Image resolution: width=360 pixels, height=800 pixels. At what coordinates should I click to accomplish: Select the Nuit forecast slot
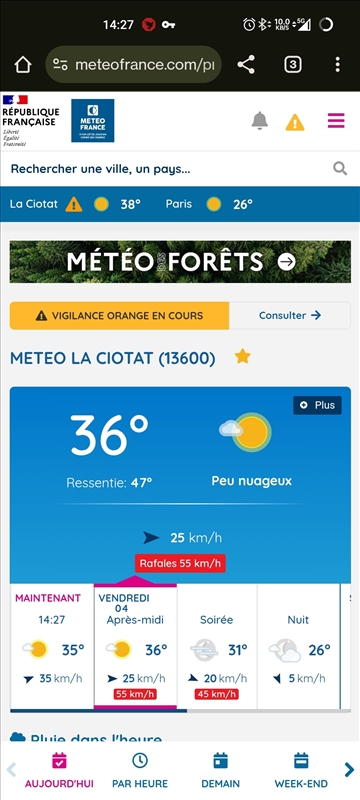click(x=298, y=646)
